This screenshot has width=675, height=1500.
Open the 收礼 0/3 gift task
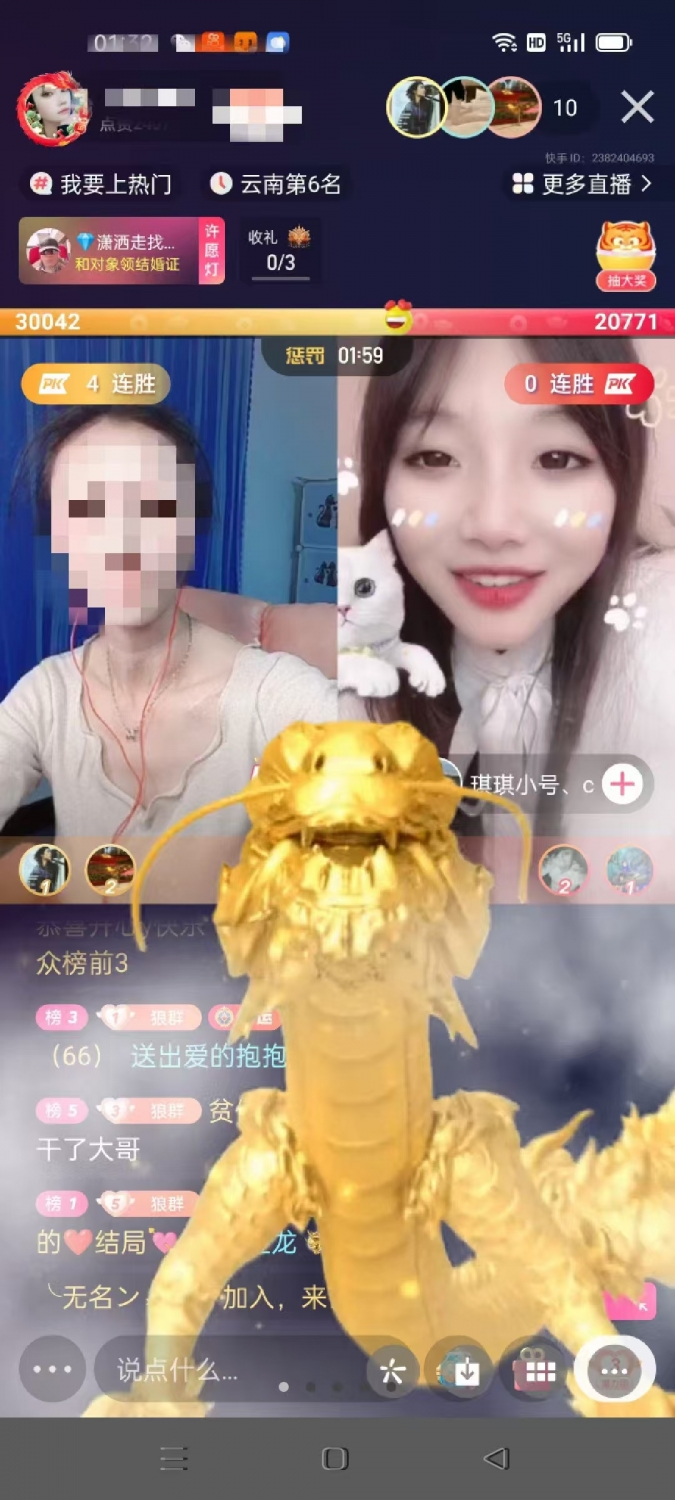tap(280, 251)
